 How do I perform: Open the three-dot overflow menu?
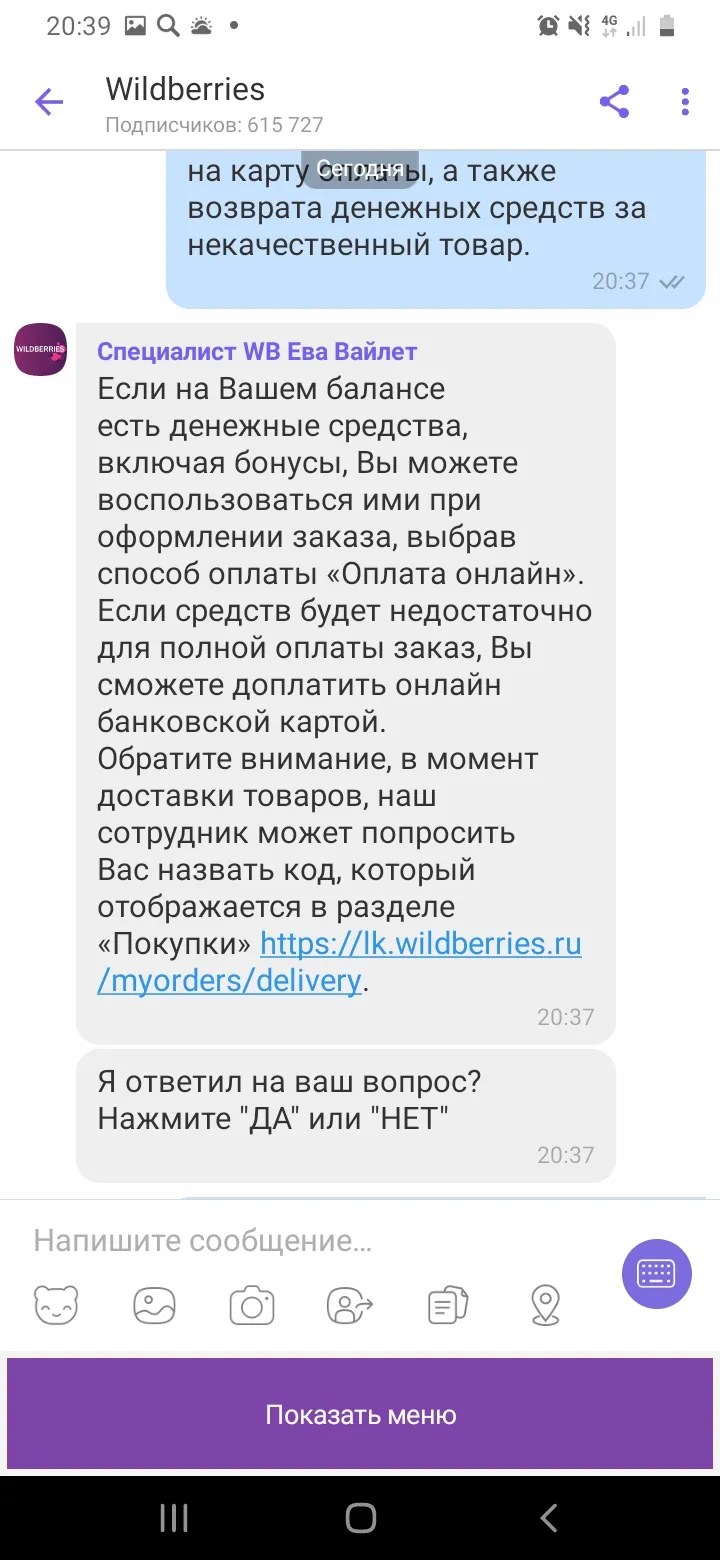point(685,102)
